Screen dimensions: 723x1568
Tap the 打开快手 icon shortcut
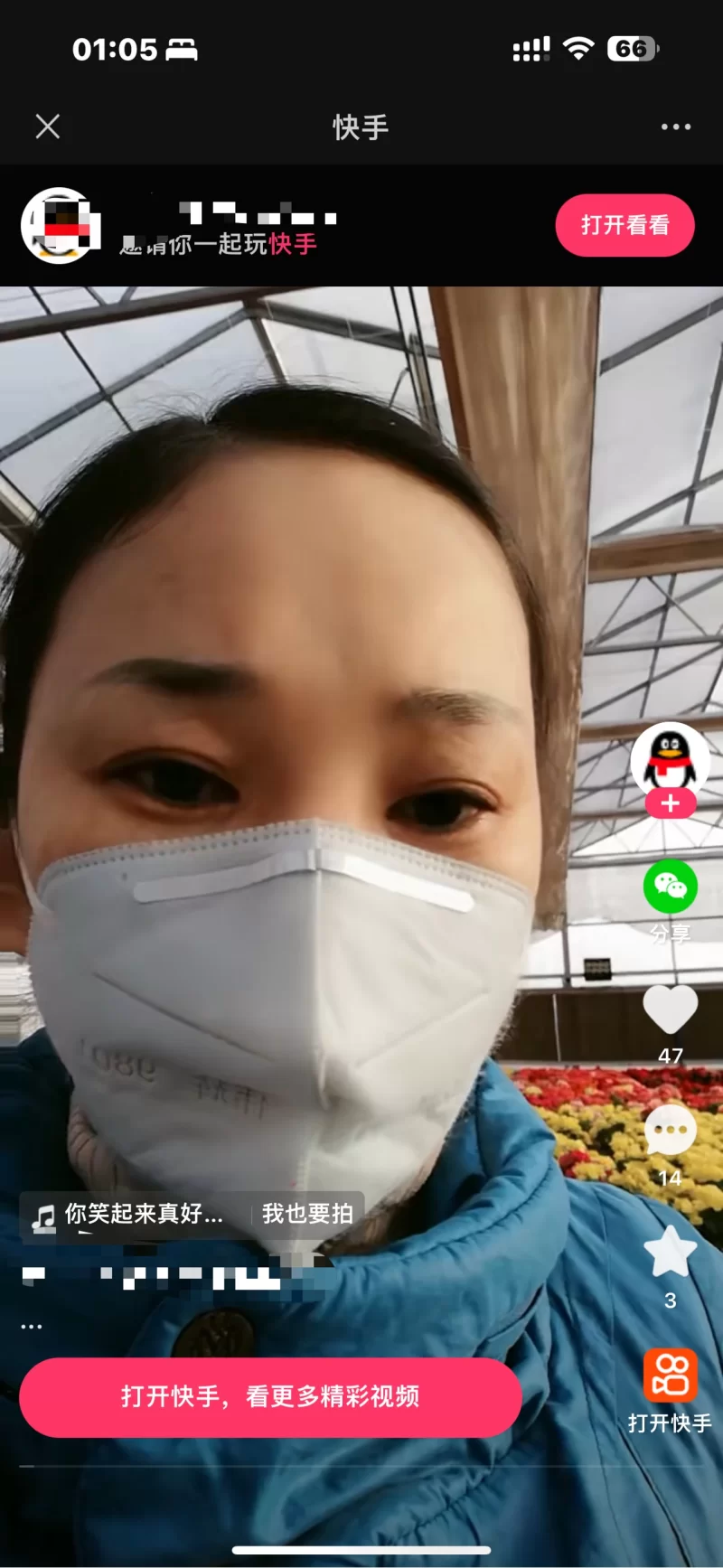click(670, 1376)
